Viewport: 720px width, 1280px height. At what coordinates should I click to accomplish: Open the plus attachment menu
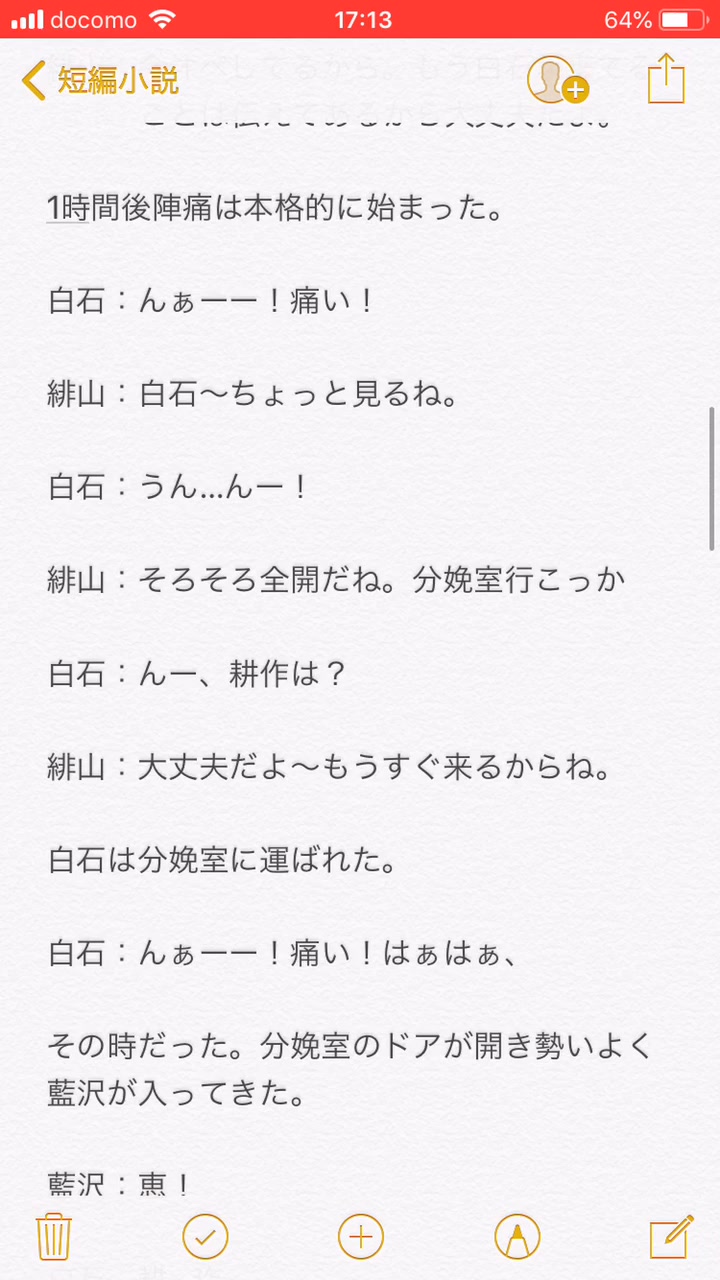[x=361, y=1237]
